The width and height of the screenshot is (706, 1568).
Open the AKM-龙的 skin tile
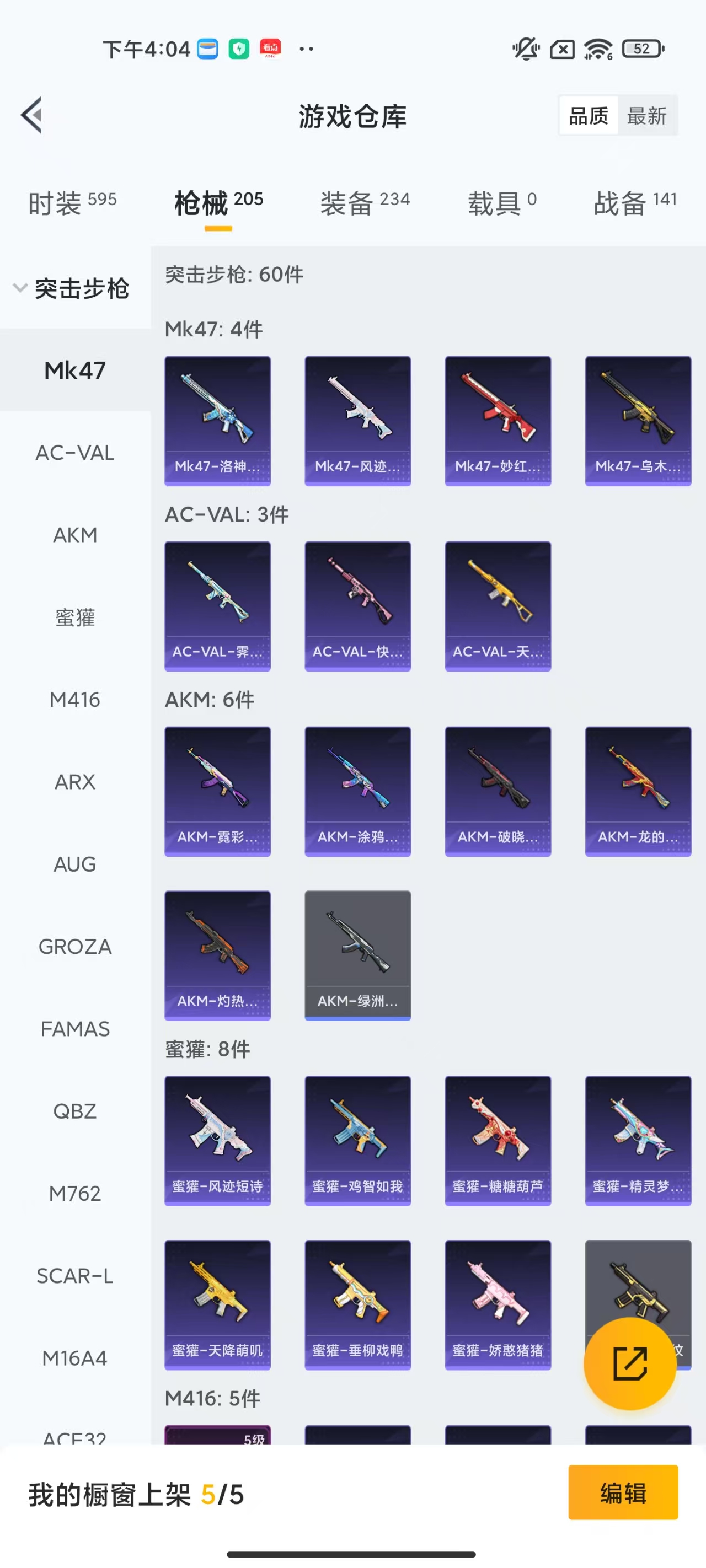(x=638, y=791)
